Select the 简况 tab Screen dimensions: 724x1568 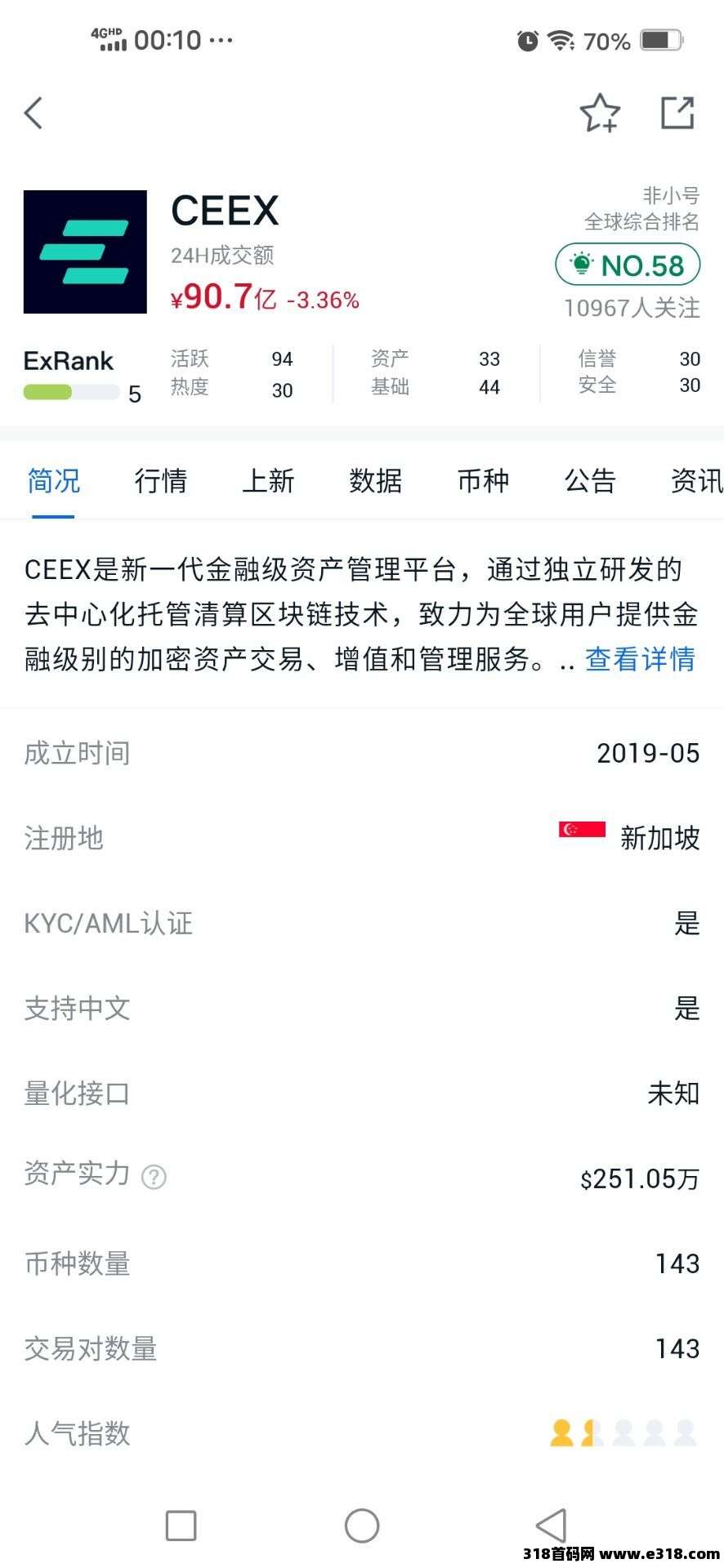[54, 480]
